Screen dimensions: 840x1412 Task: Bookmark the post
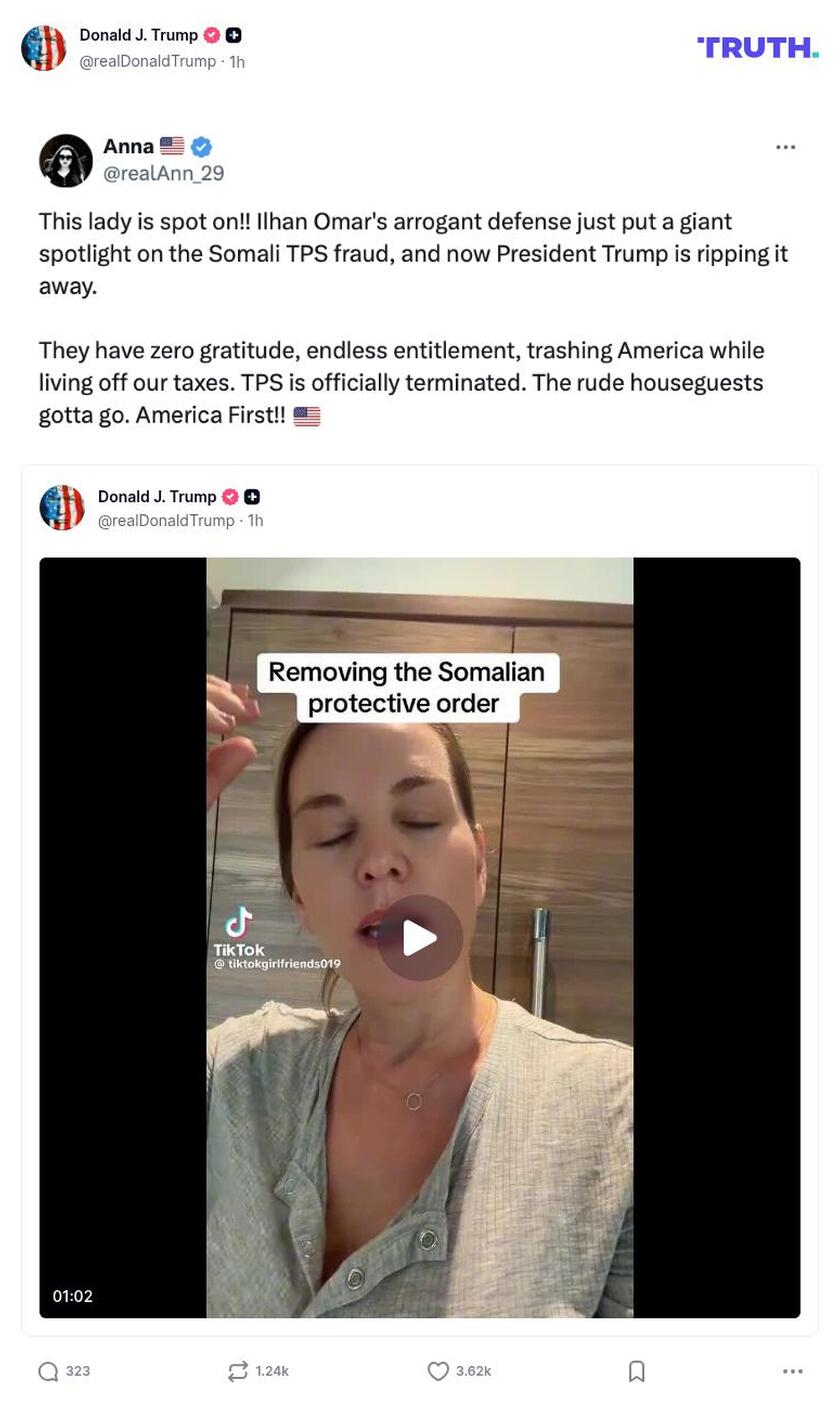tap(637, 1371)
